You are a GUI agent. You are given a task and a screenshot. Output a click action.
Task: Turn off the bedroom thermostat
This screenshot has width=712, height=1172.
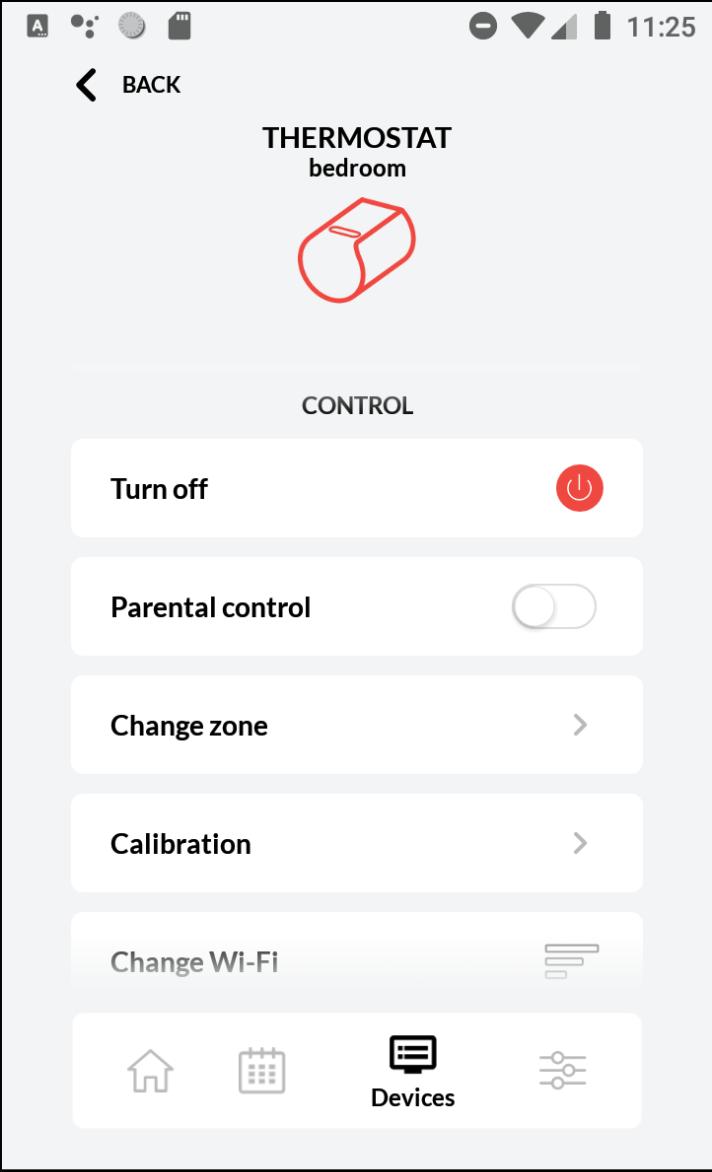(579, 489)
